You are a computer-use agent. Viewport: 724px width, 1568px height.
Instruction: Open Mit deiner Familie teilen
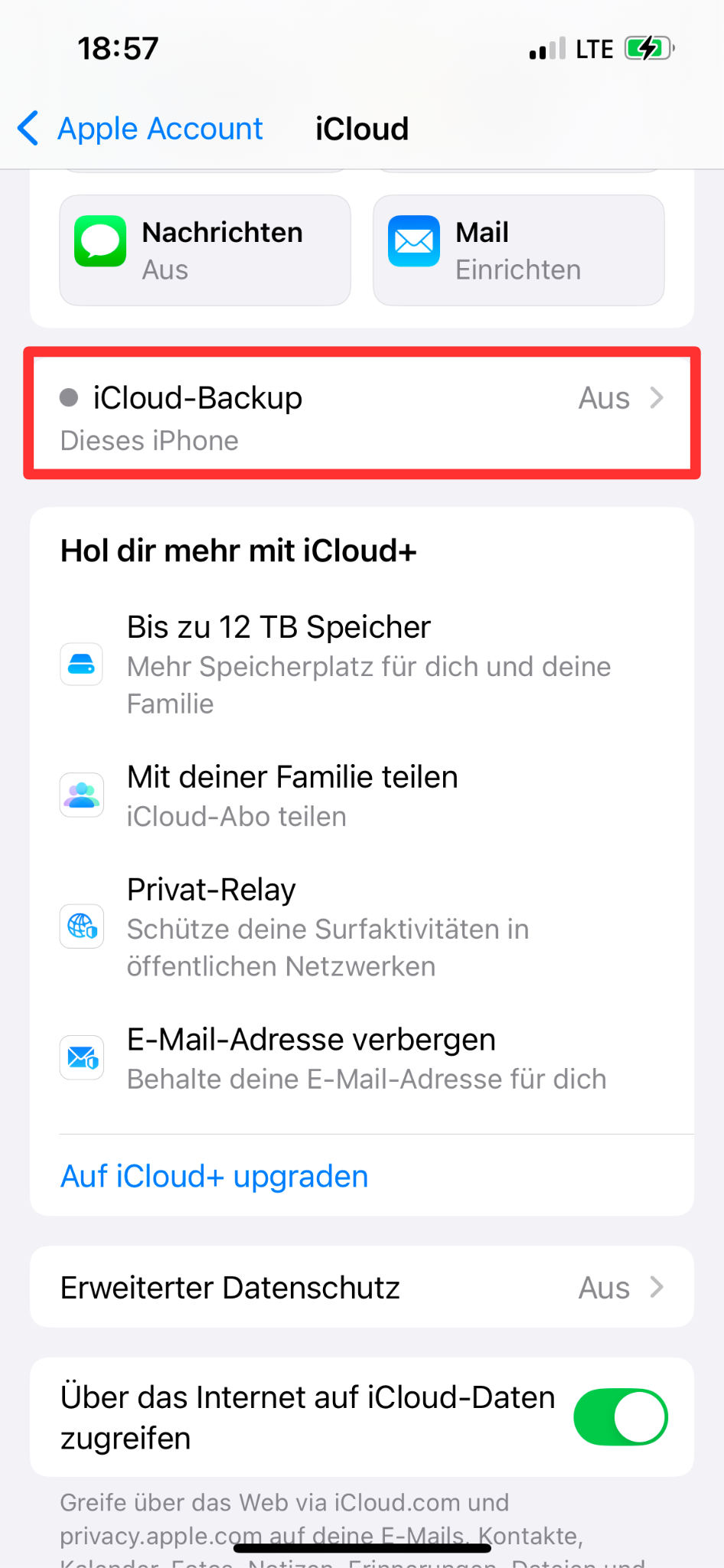[x=361, y=795]
